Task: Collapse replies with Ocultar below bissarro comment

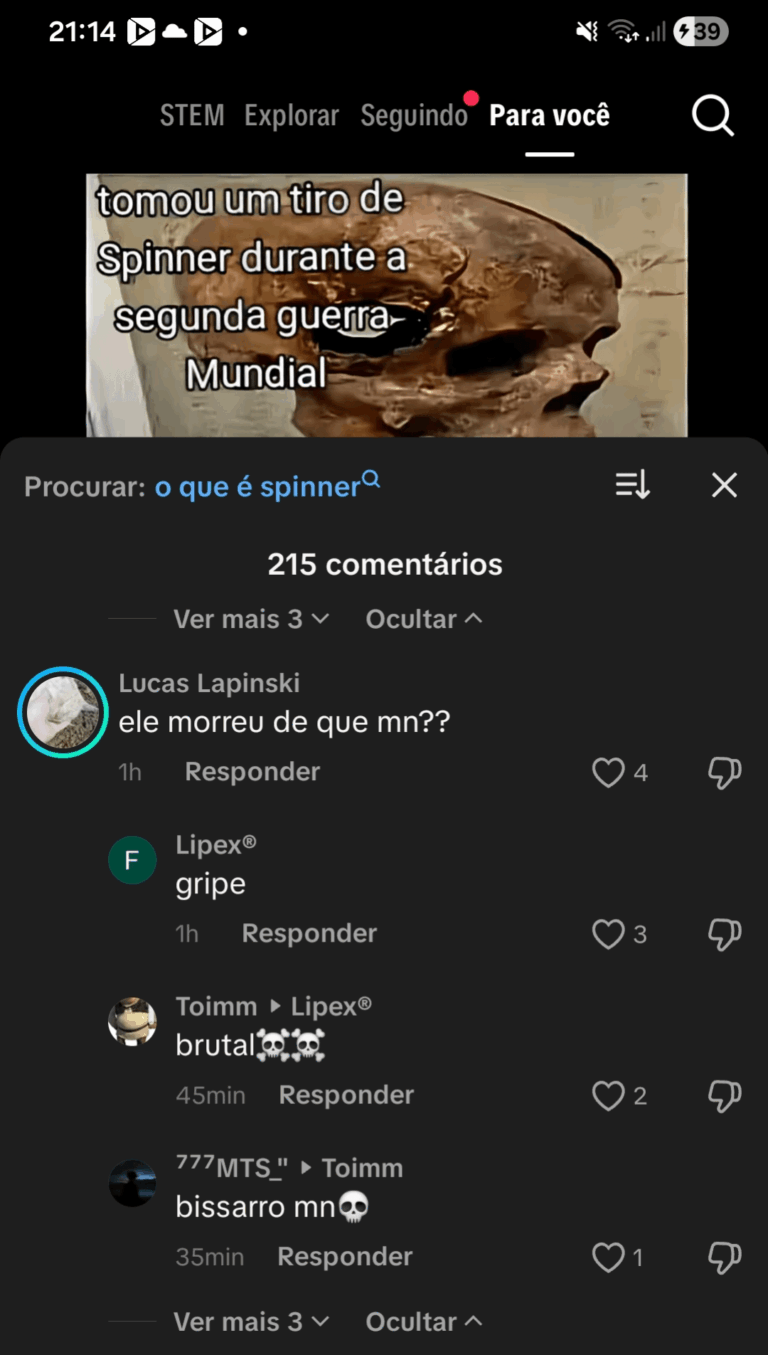Action: click(x=424, y=1322)
